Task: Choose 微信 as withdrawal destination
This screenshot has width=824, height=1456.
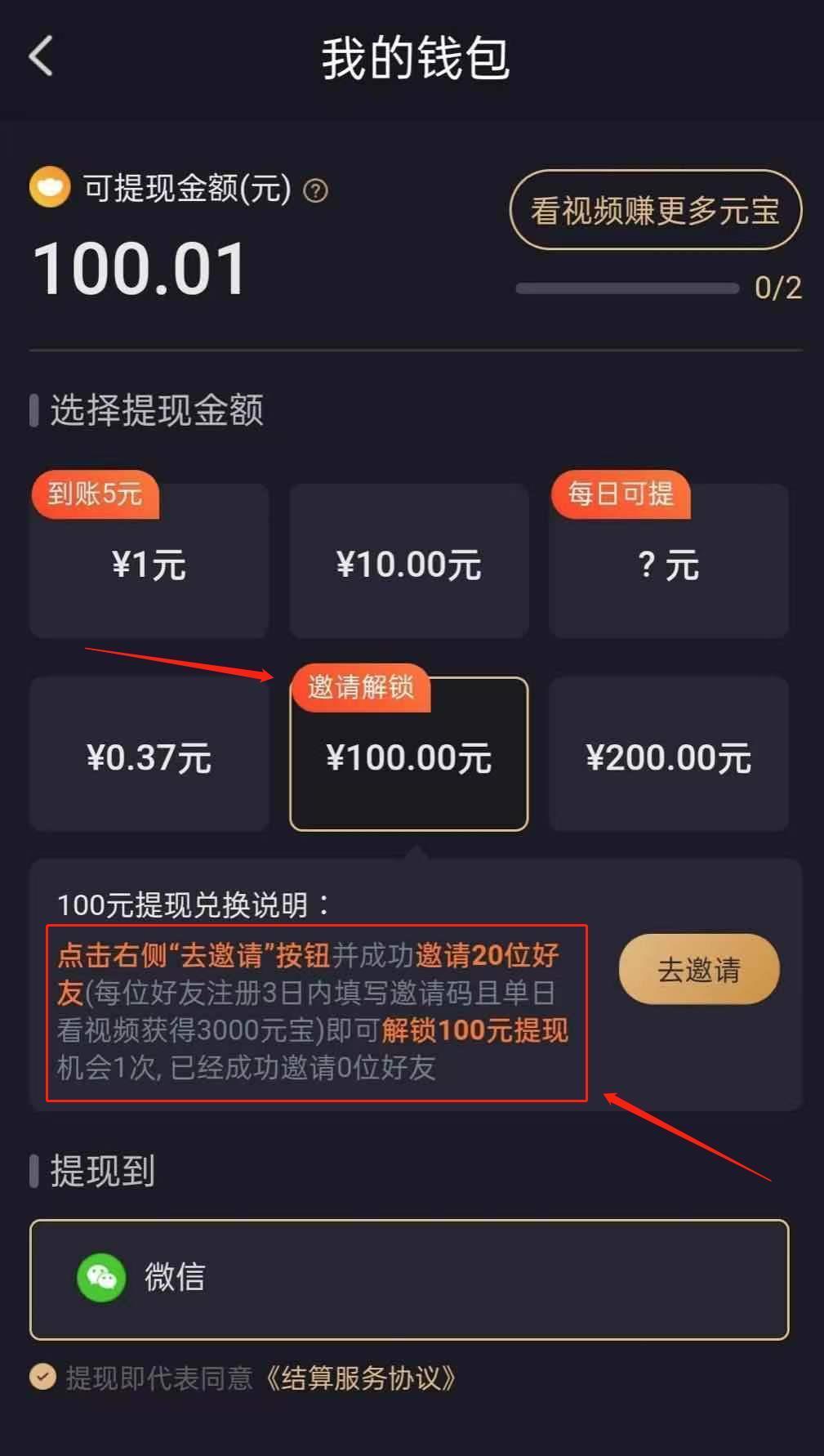Action: pyautogui.click(x=408, y=1279)
